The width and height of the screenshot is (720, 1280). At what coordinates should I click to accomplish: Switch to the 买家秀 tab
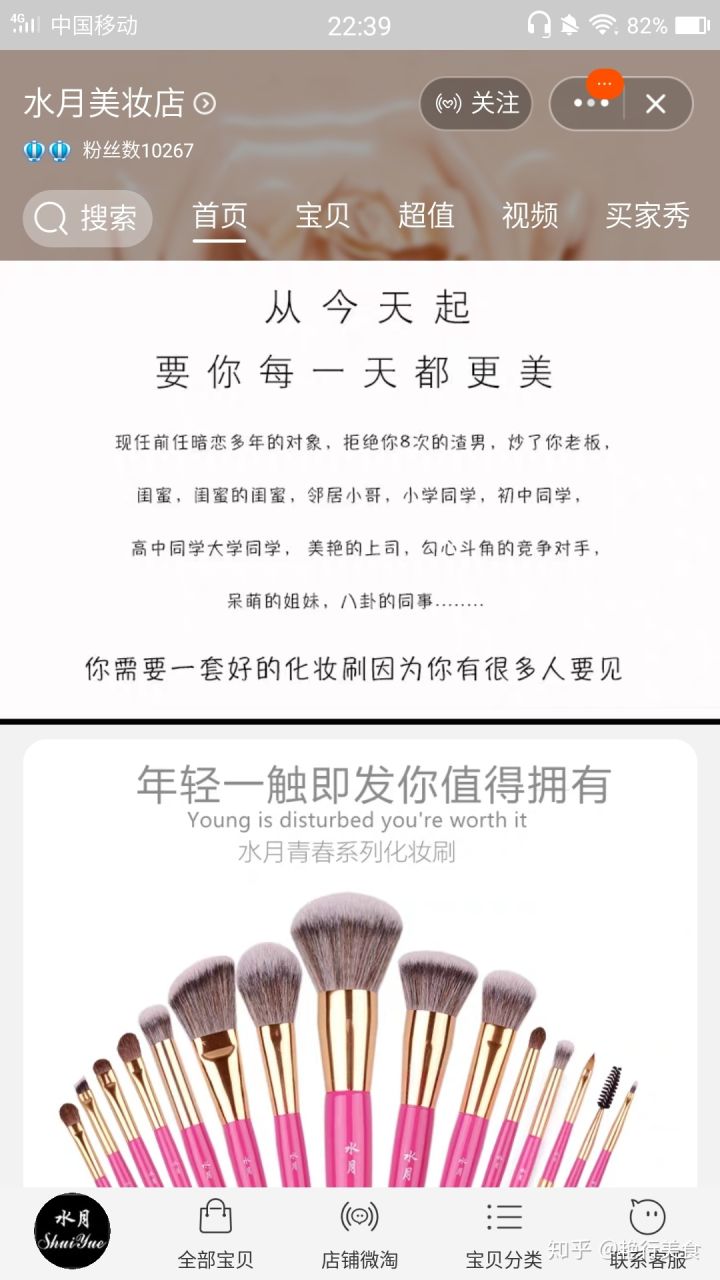pos(647,218)
